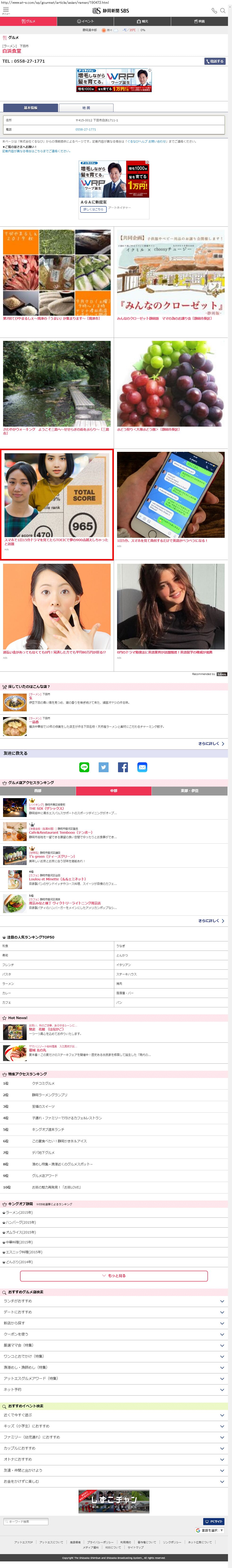Image resolution: width=232 pixels, height=1568 pixels.
Task: Share this page via LINE
Action: (x=84, y=767)
